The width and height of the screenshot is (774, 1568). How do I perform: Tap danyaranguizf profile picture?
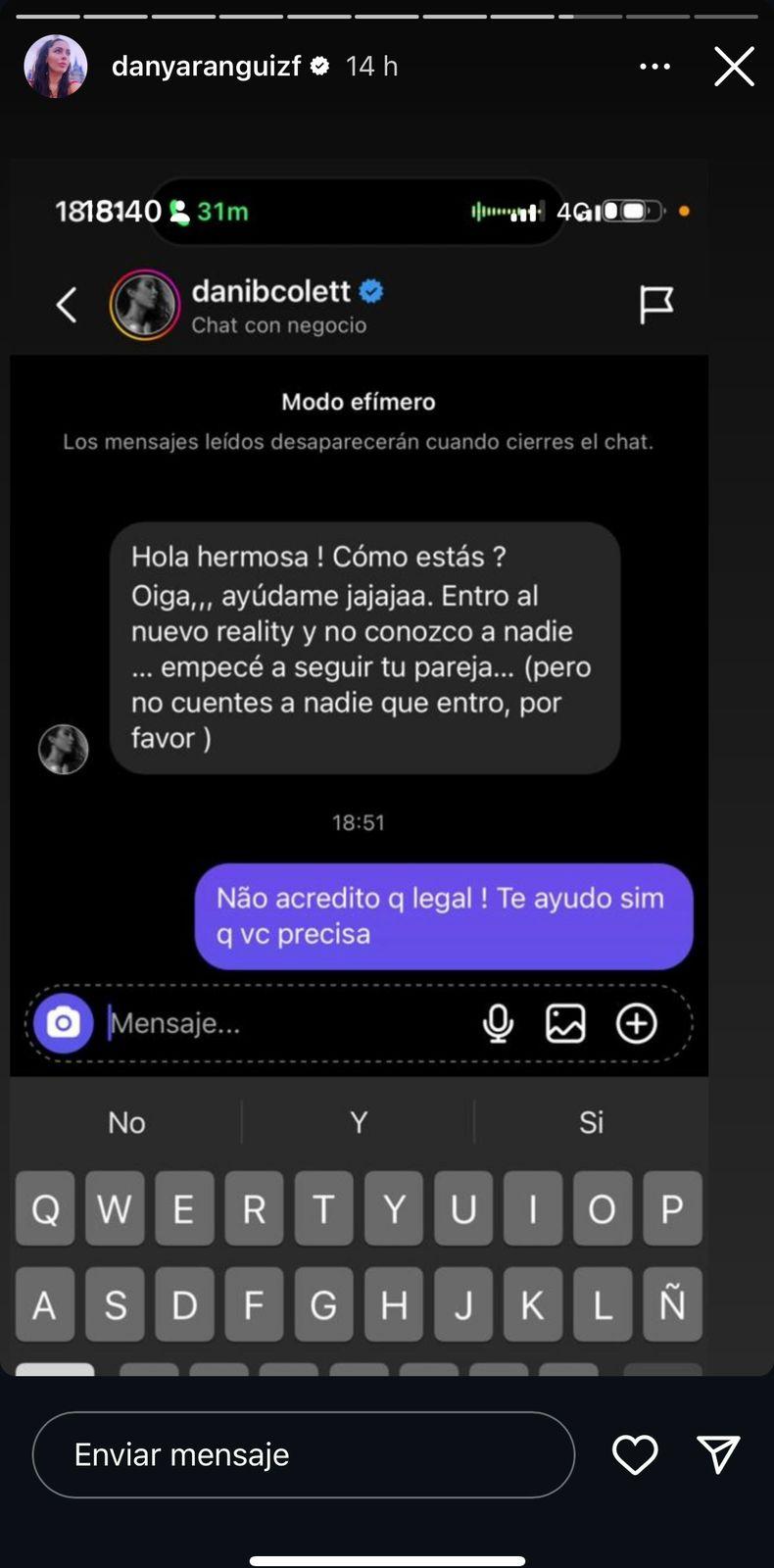pos(55,67)
